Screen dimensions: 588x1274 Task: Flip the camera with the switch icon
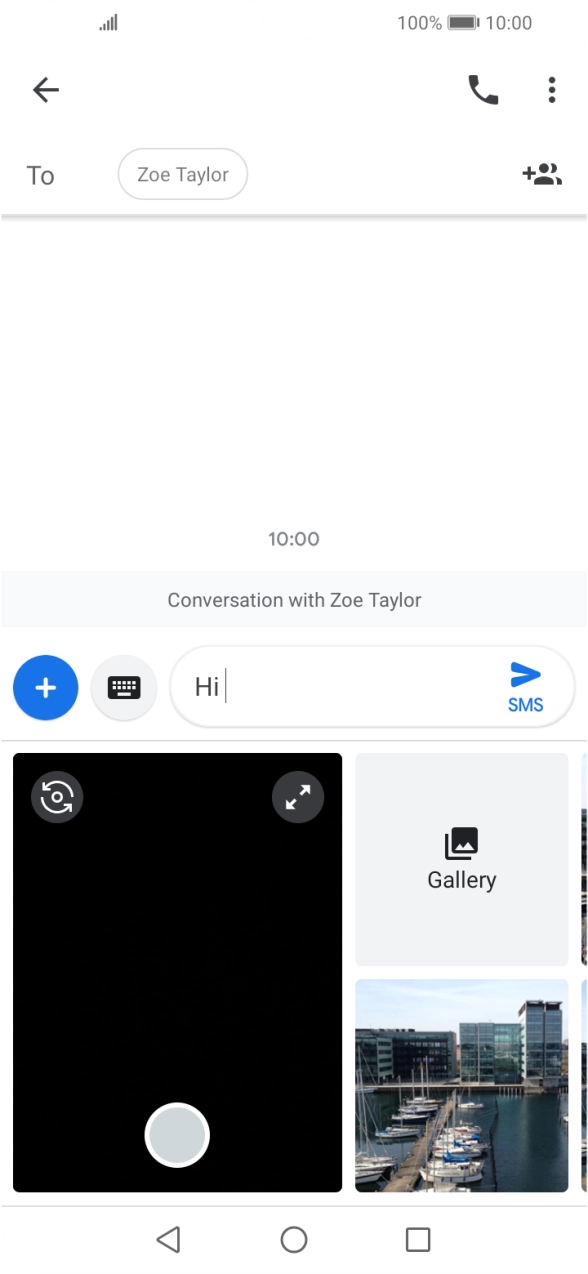pos(57,797)
